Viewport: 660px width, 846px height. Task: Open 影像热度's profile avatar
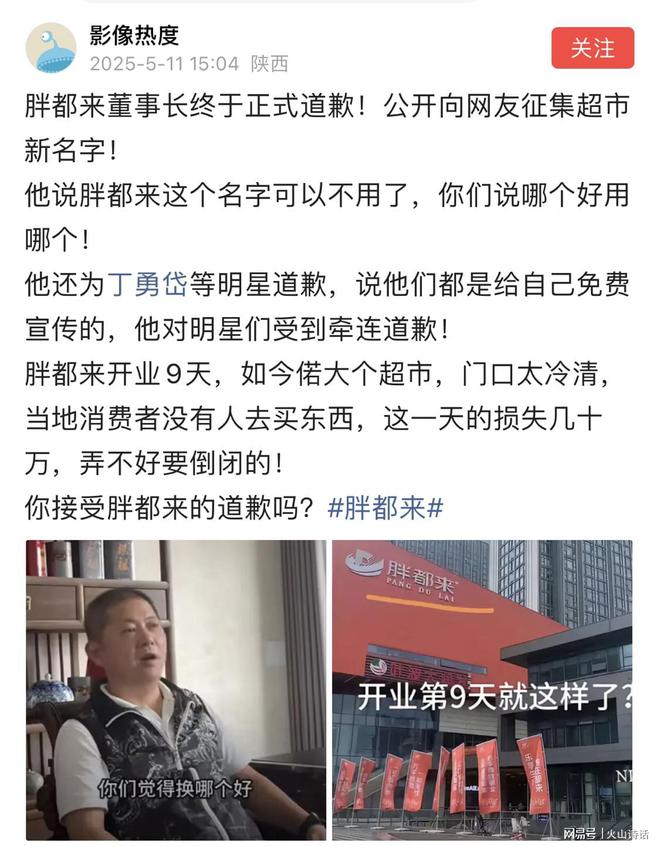[50, 48]
